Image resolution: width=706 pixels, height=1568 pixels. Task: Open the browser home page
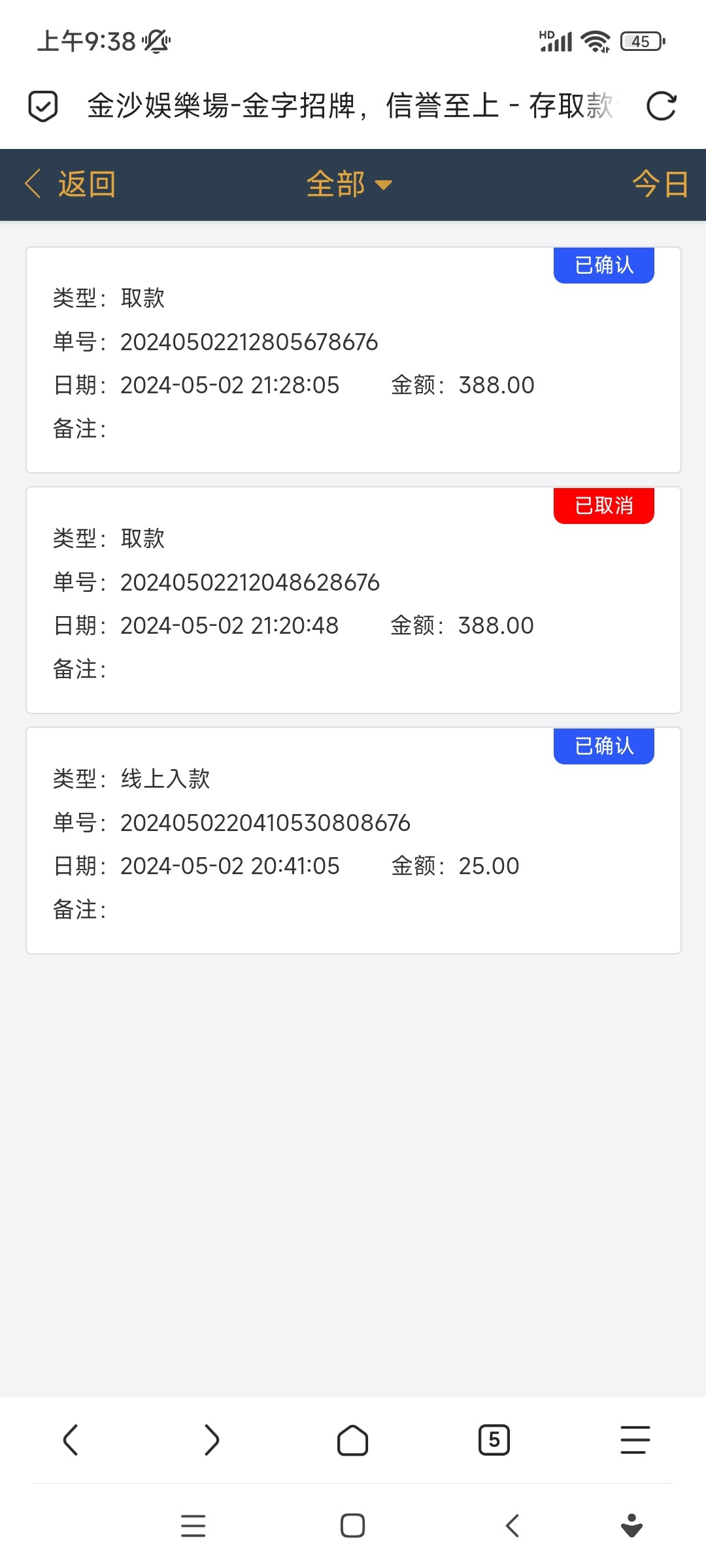pyautogui.click(x=353, y=1440)
